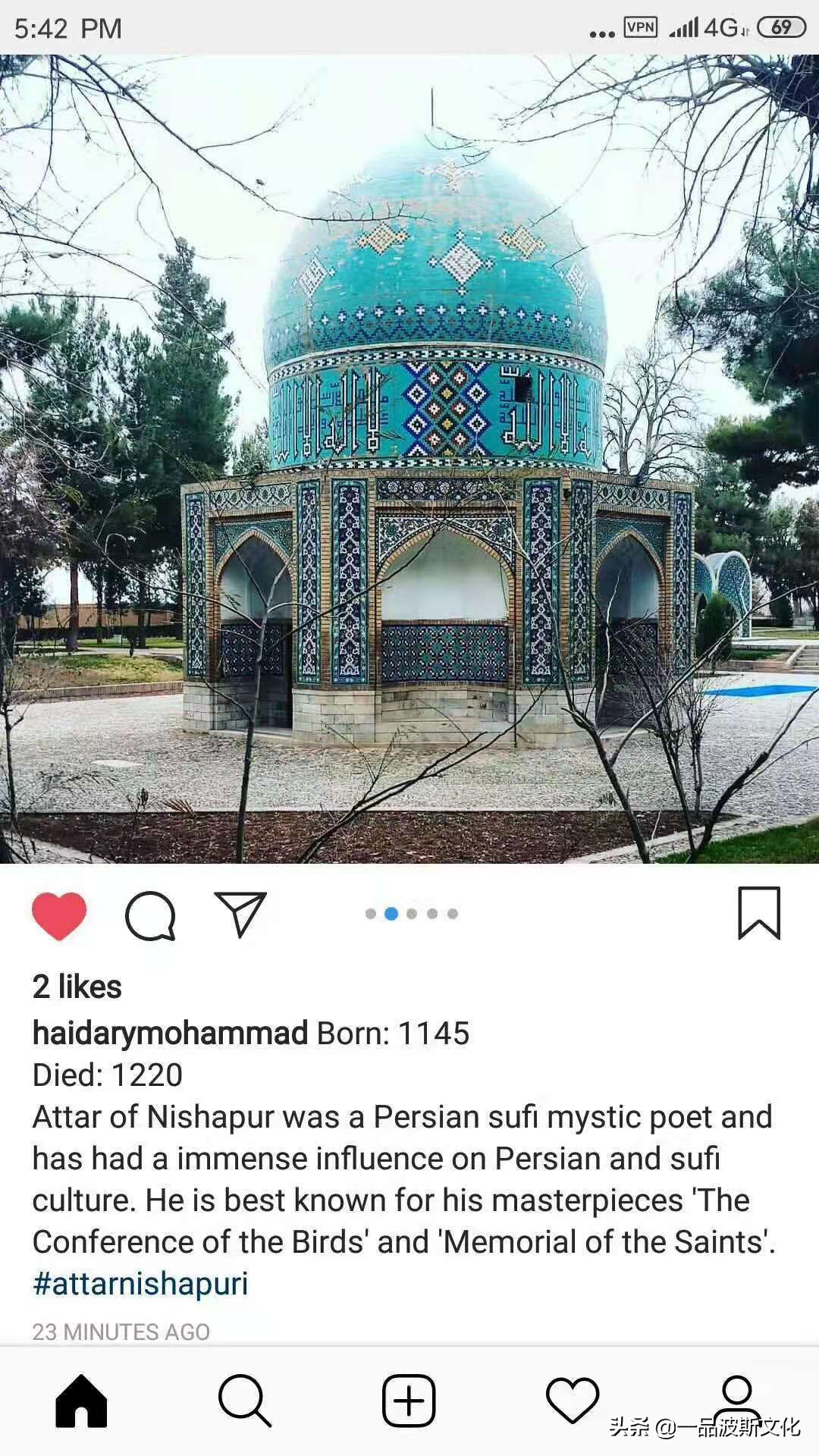Open haidarymohammad's profile from the caption
Viewport: 819px width, 1456px height.
coord(170,1033)
